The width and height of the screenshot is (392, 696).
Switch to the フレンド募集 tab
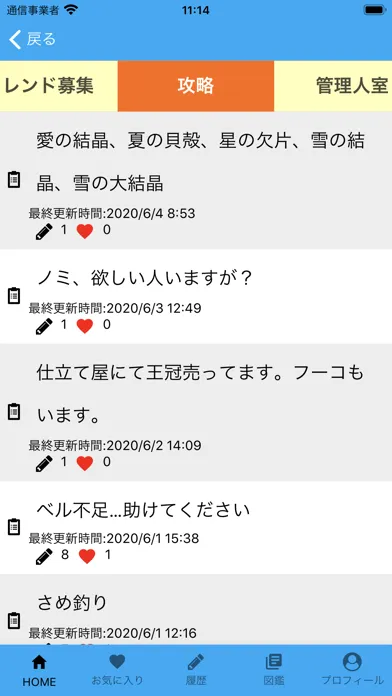click(x=59, y=86)
